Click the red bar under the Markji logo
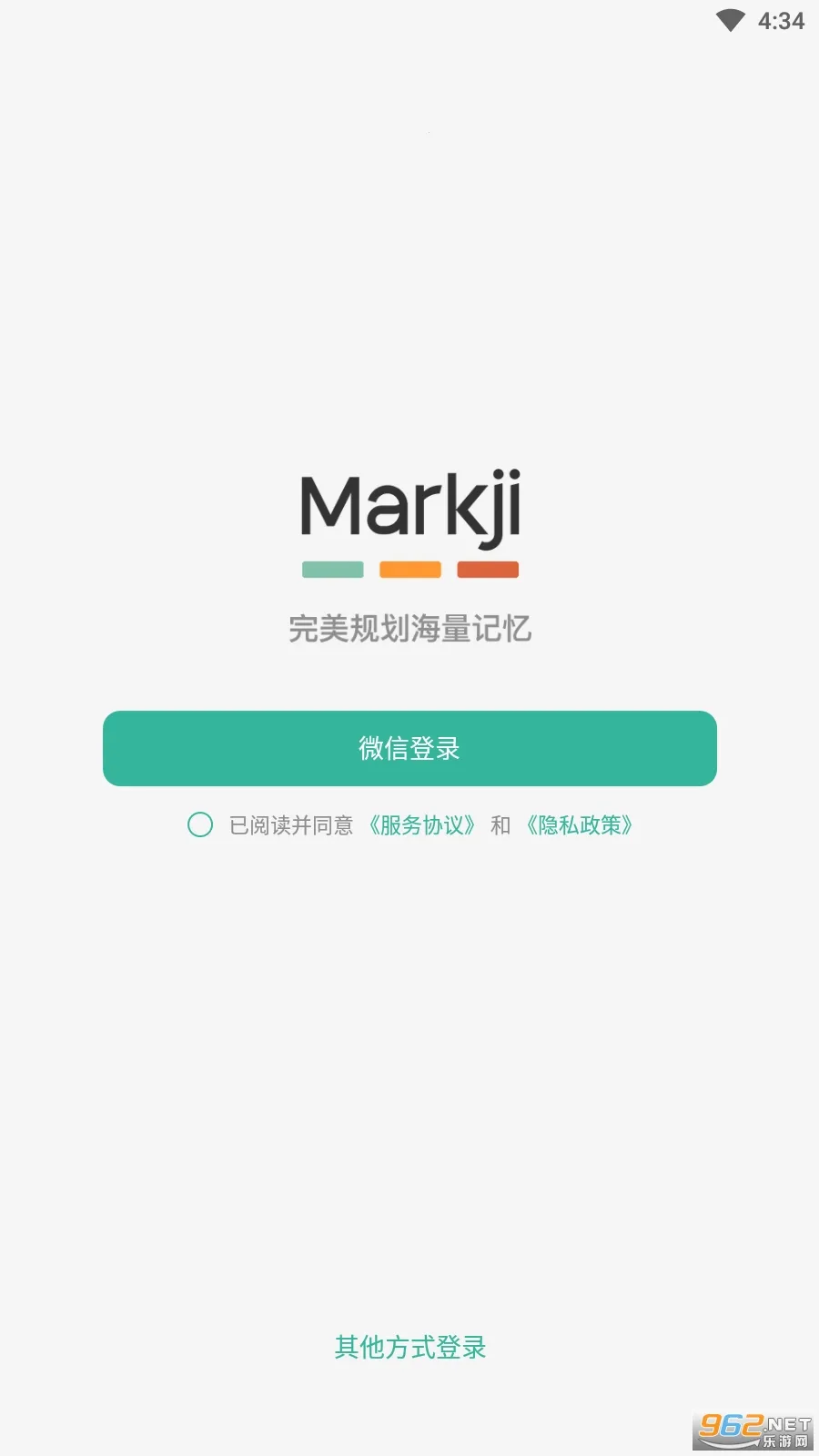 pos(488,569)
